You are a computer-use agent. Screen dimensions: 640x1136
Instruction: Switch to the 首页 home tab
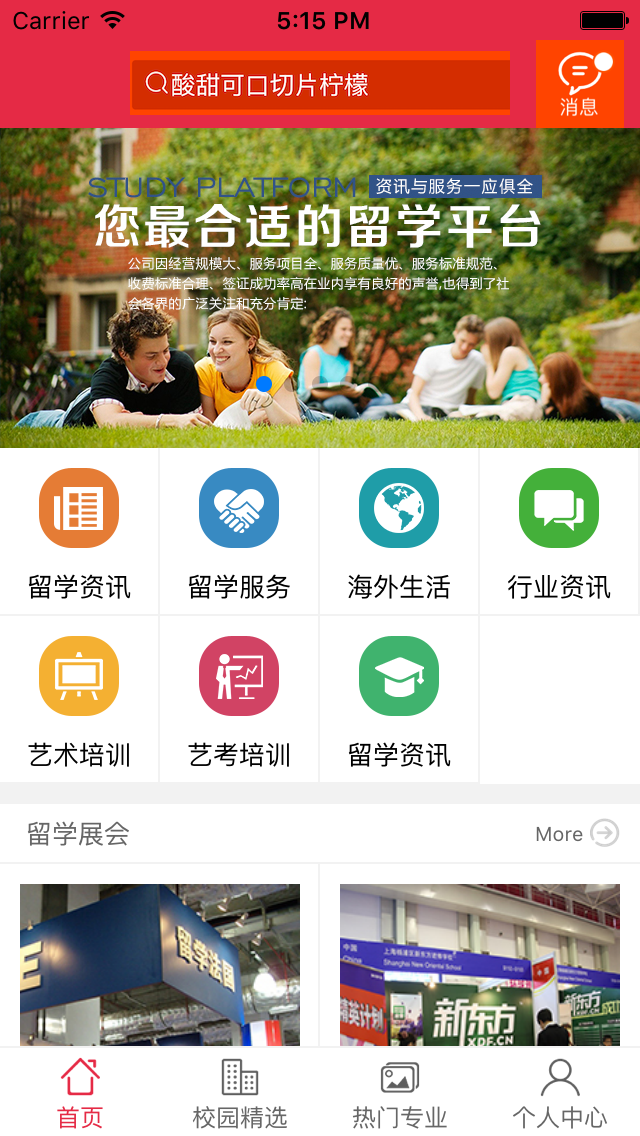[x=80, y=1092]
